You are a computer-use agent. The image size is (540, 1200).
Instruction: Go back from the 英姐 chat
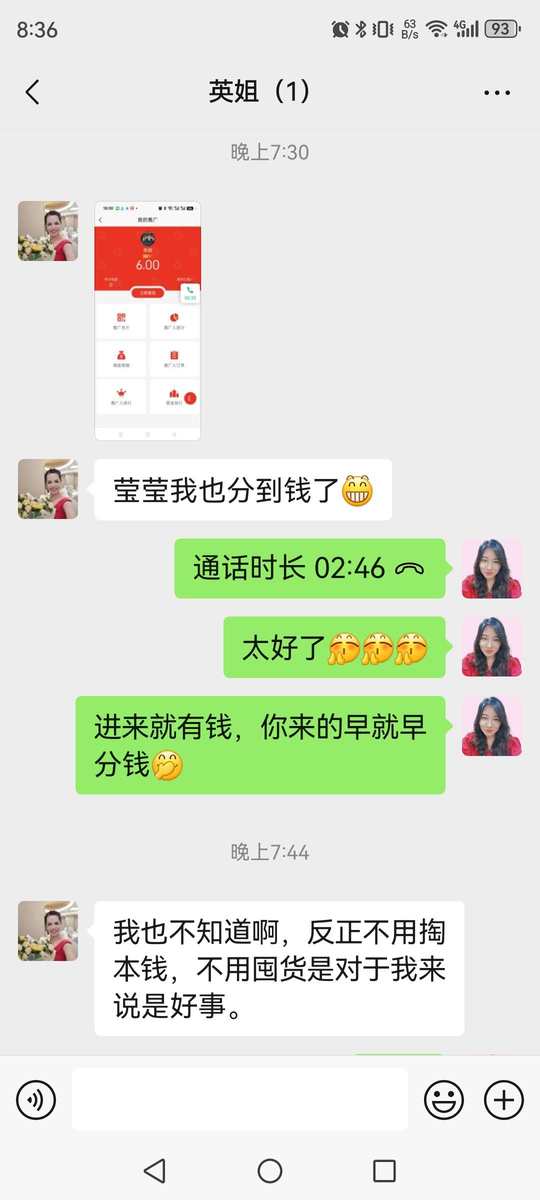(32, 92)
